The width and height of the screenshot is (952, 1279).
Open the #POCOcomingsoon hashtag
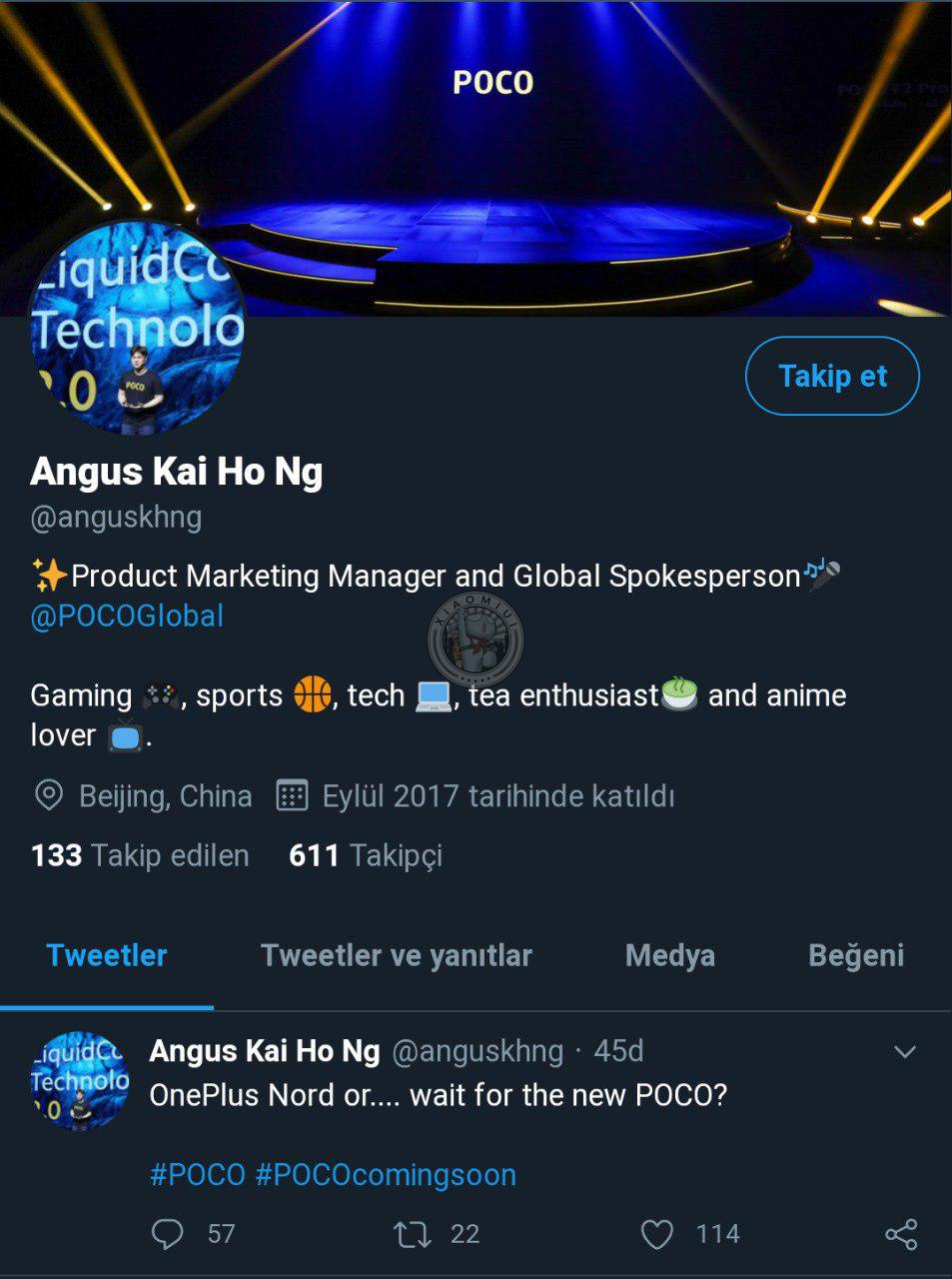pos(386,1174)
